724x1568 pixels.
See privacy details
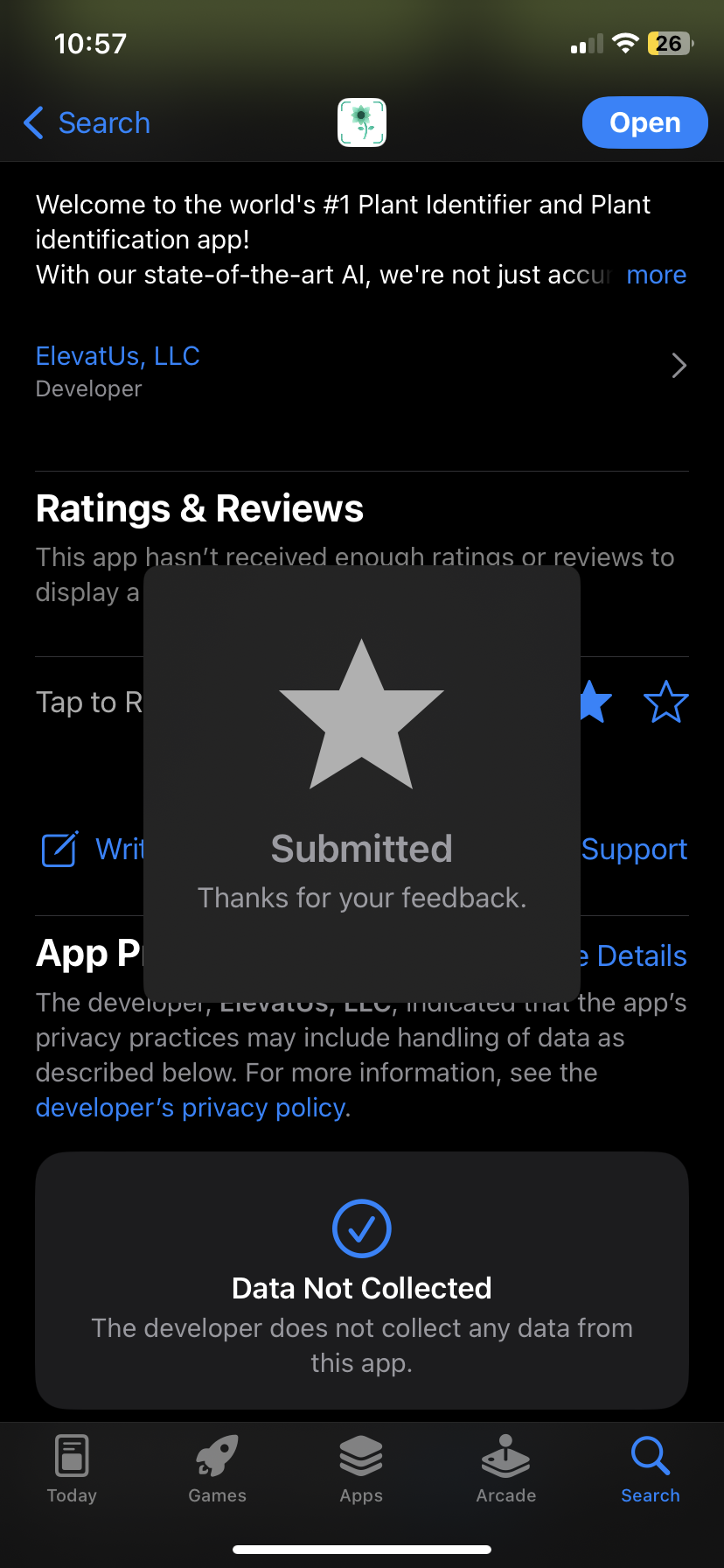[x=634, y=956]
